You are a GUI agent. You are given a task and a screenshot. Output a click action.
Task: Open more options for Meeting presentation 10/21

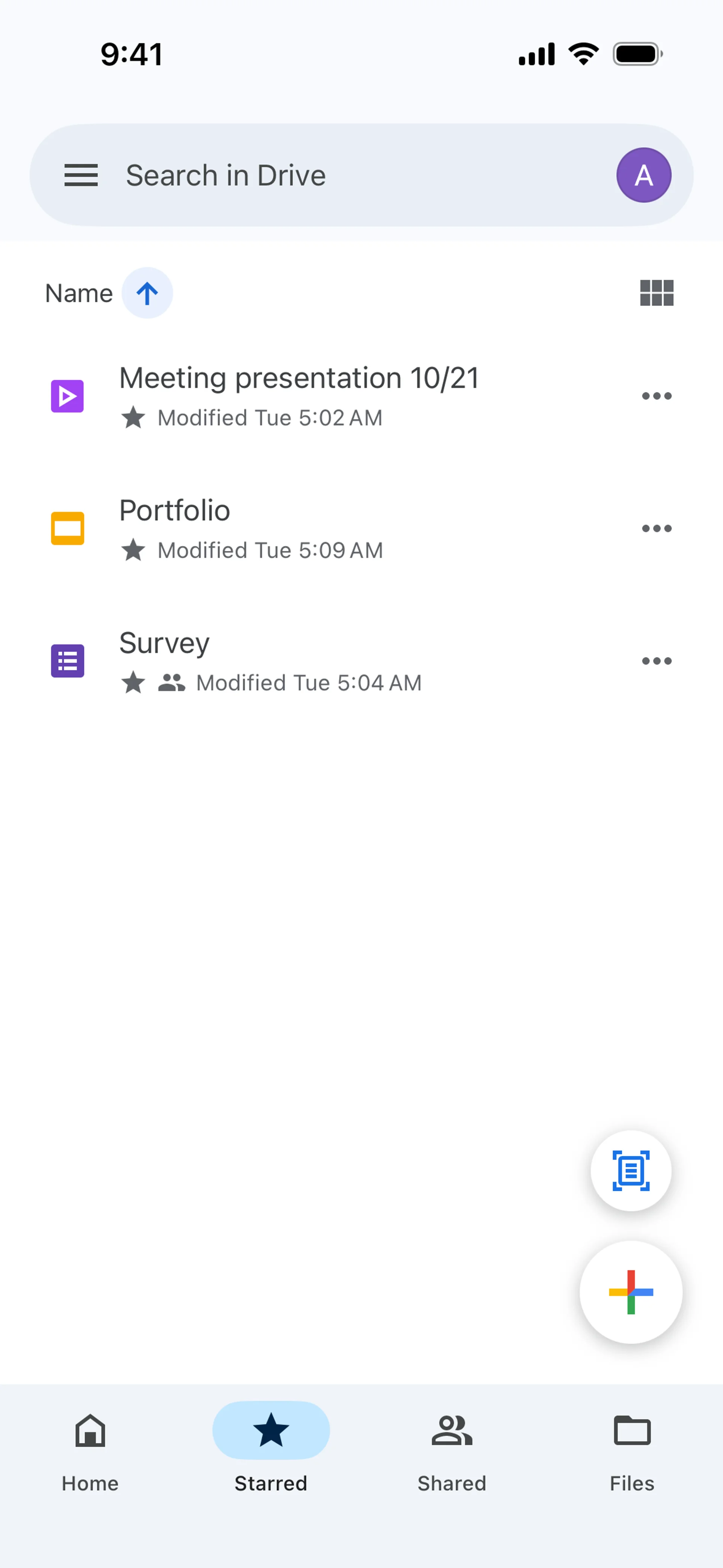coord(656,396)
